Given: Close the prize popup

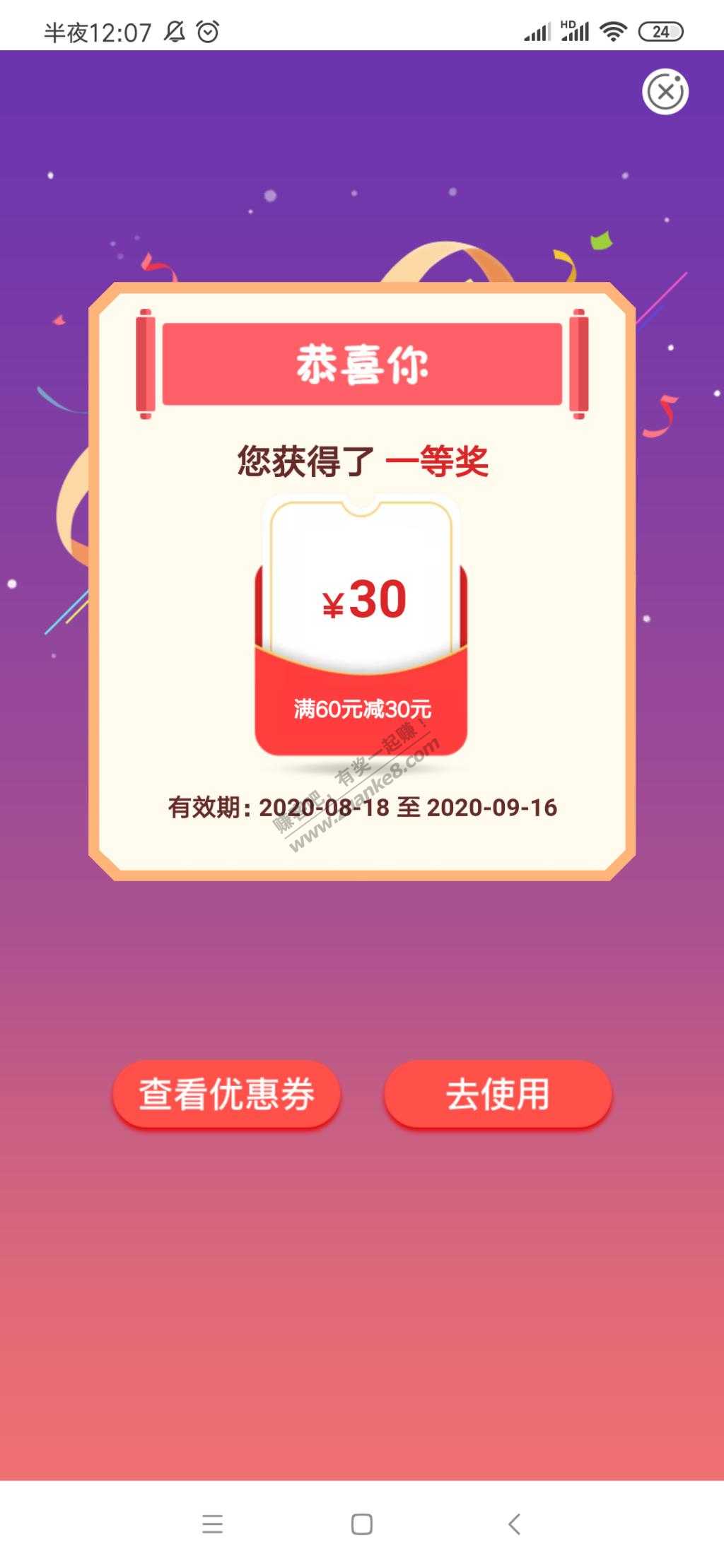Looking at the screenshot, I should coord(665,92).
